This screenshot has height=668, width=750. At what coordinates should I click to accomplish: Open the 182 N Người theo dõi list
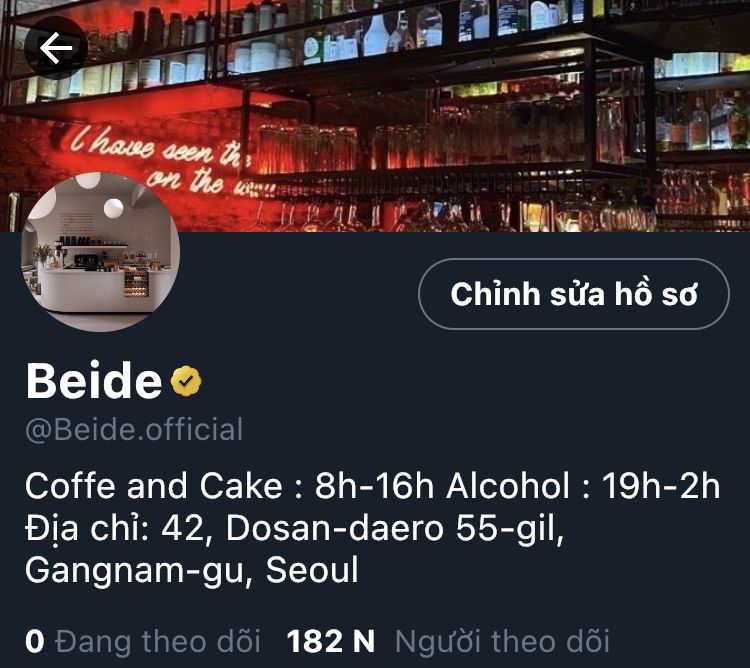(448, 640)
